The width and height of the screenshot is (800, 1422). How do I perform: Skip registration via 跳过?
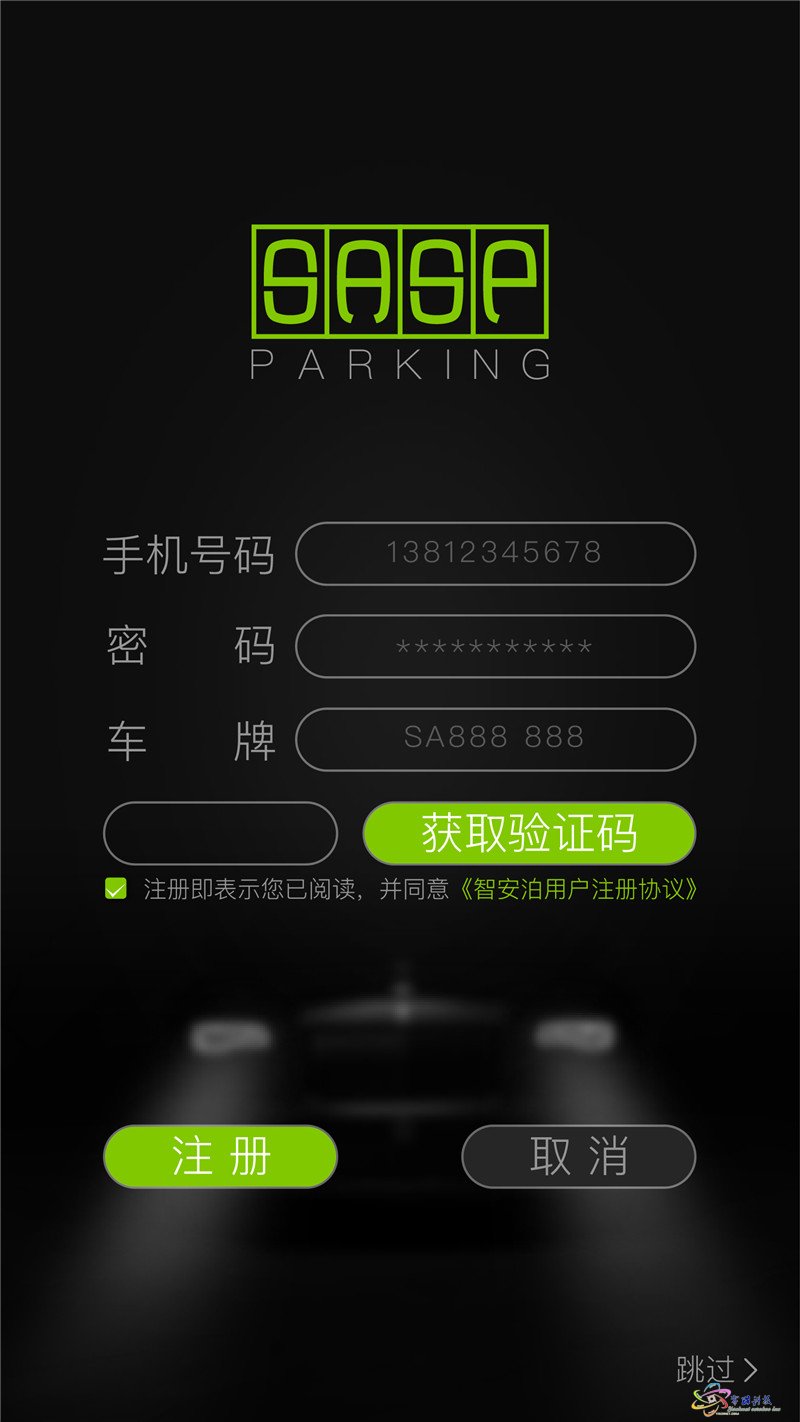716,1369
